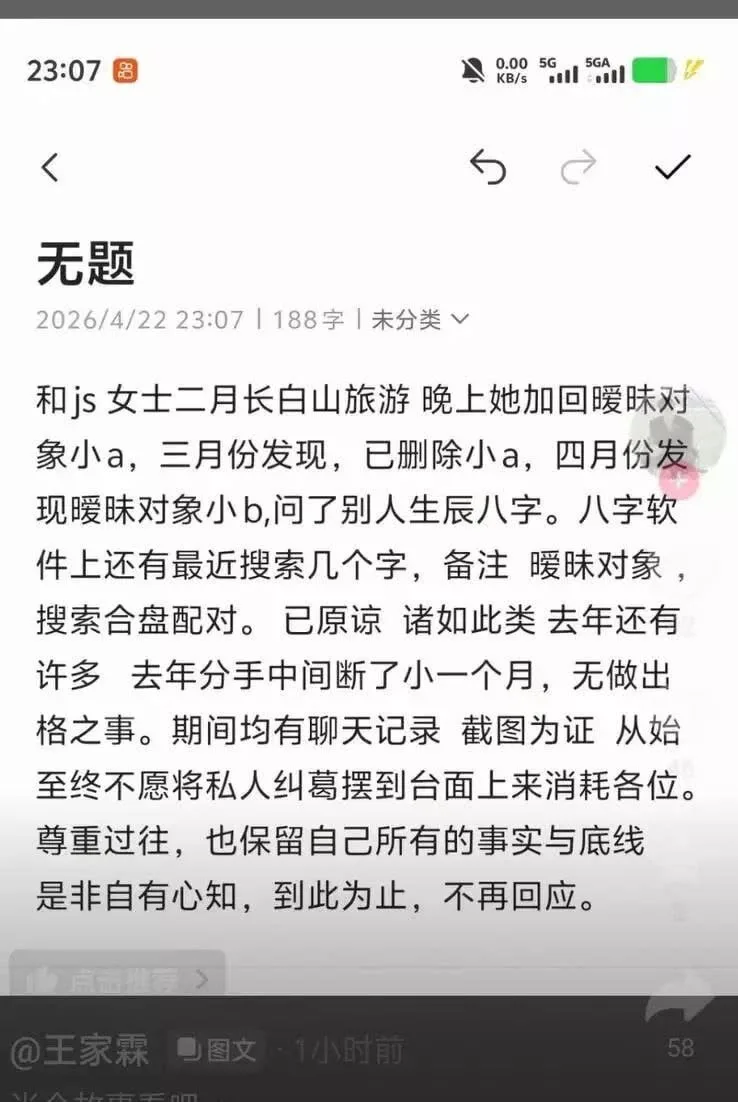
Task: Open the @王家霖 profile name
Action: tap(79, 1049)
